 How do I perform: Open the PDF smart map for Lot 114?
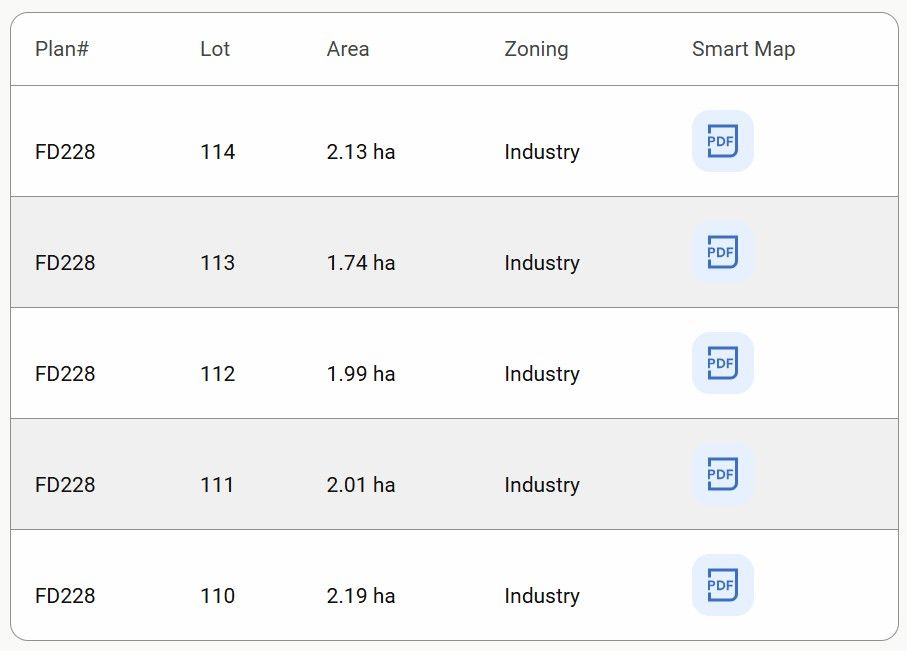722,141
